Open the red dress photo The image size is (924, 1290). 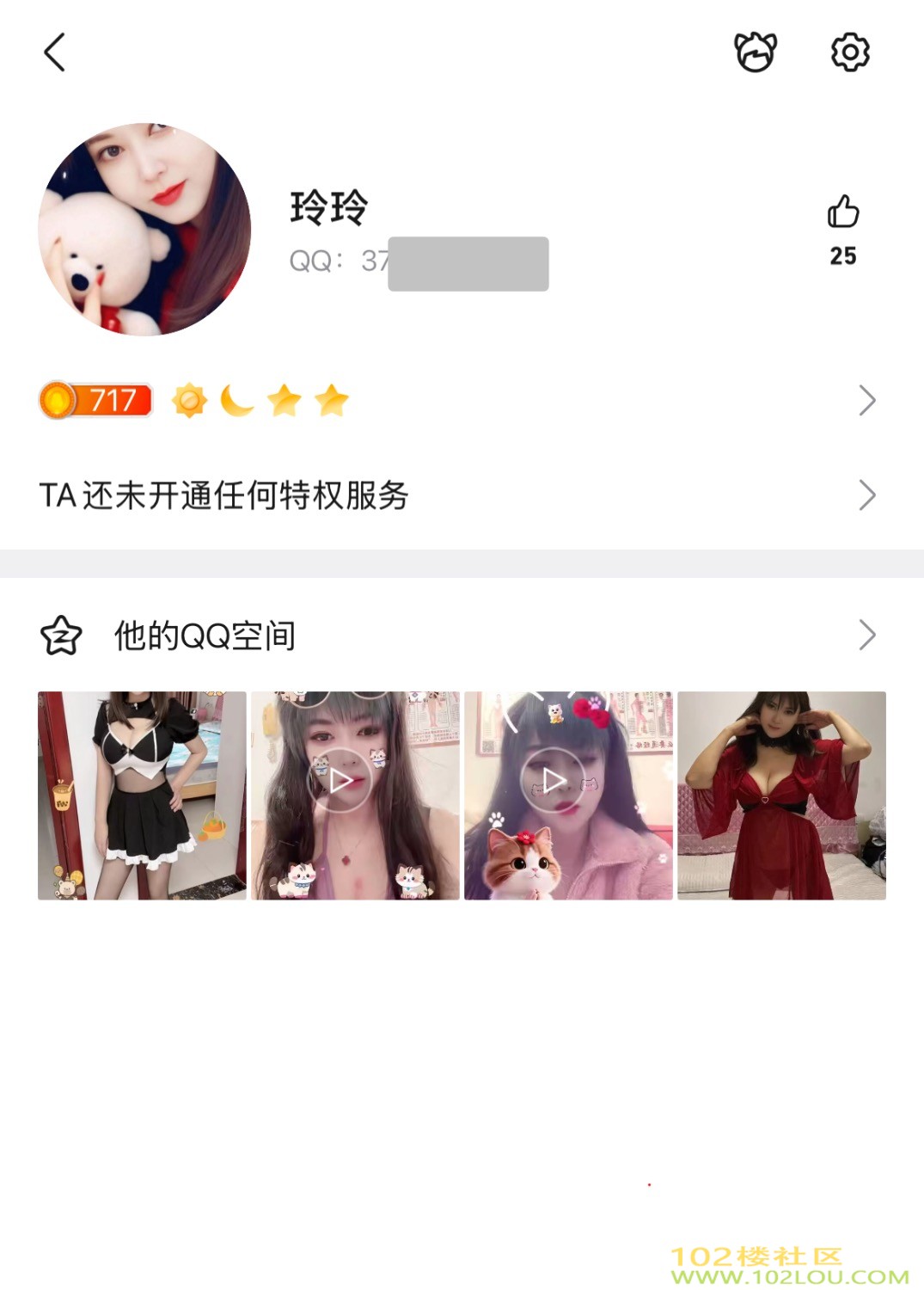pos(781,795)
